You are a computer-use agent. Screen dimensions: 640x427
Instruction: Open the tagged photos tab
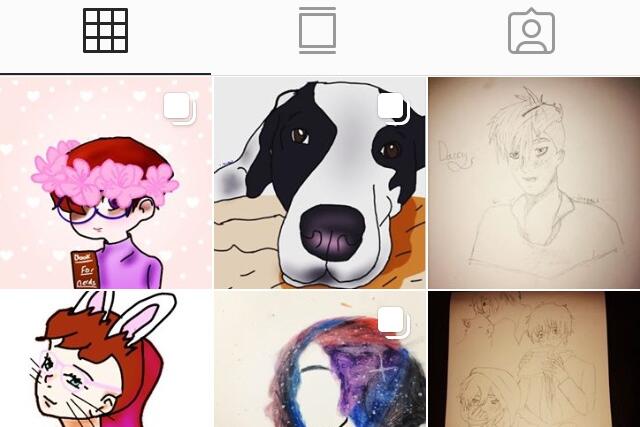pyautogui.click(x=531, y=32)
